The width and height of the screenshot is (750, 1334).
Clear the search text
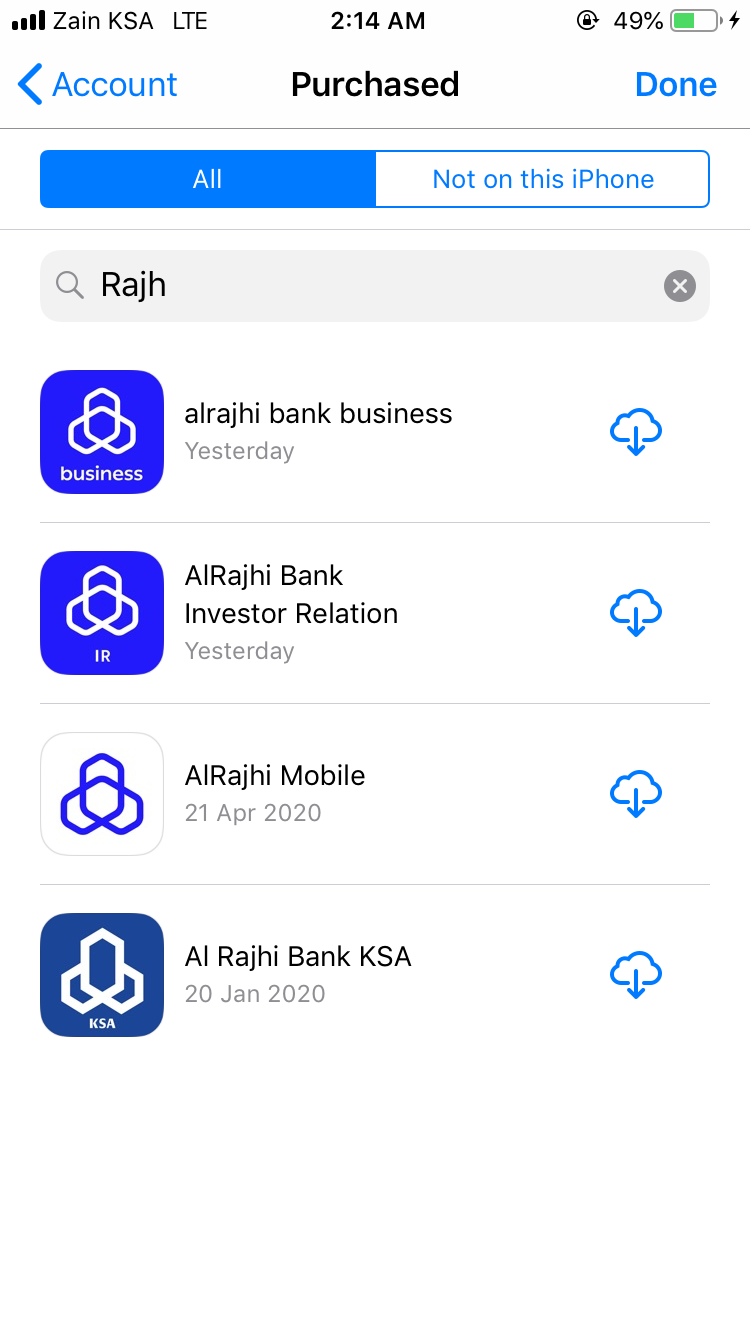(x=679, y=287)
